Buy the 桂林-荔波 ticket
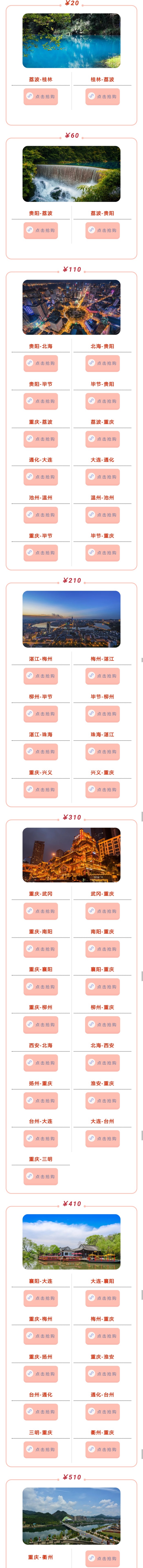This screenshot has width=143, height=1568. click(102, 96)
